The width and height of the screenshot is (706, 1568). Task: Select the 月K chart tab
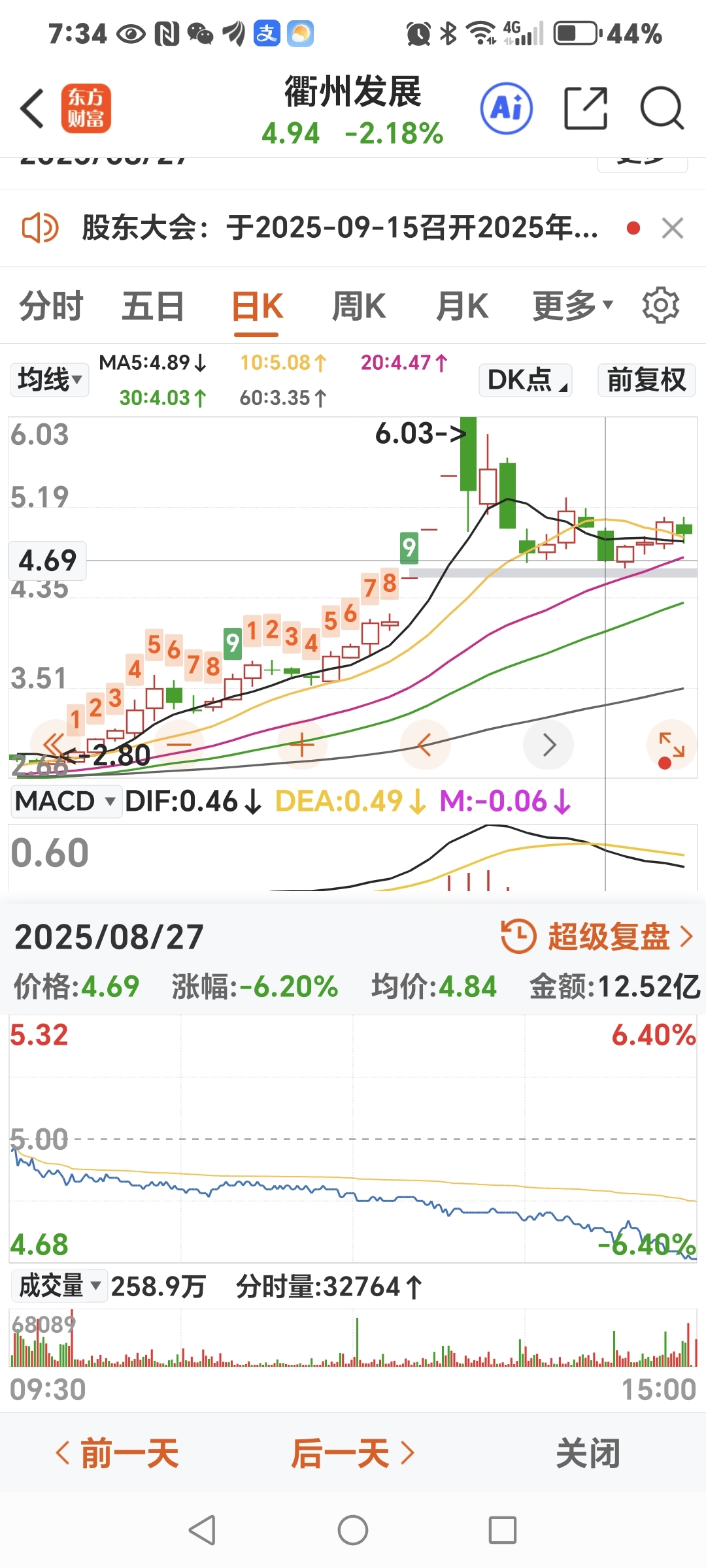click(462, 306)
